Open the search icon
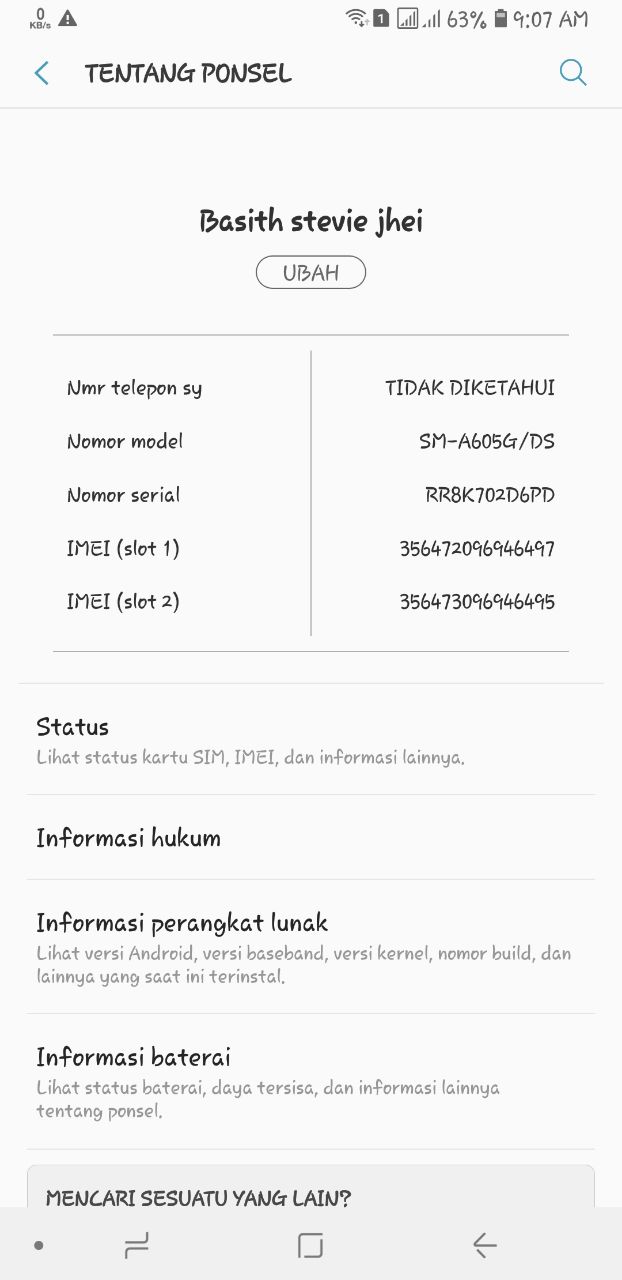Screen dimensions: 622x1280 point(572,73)
